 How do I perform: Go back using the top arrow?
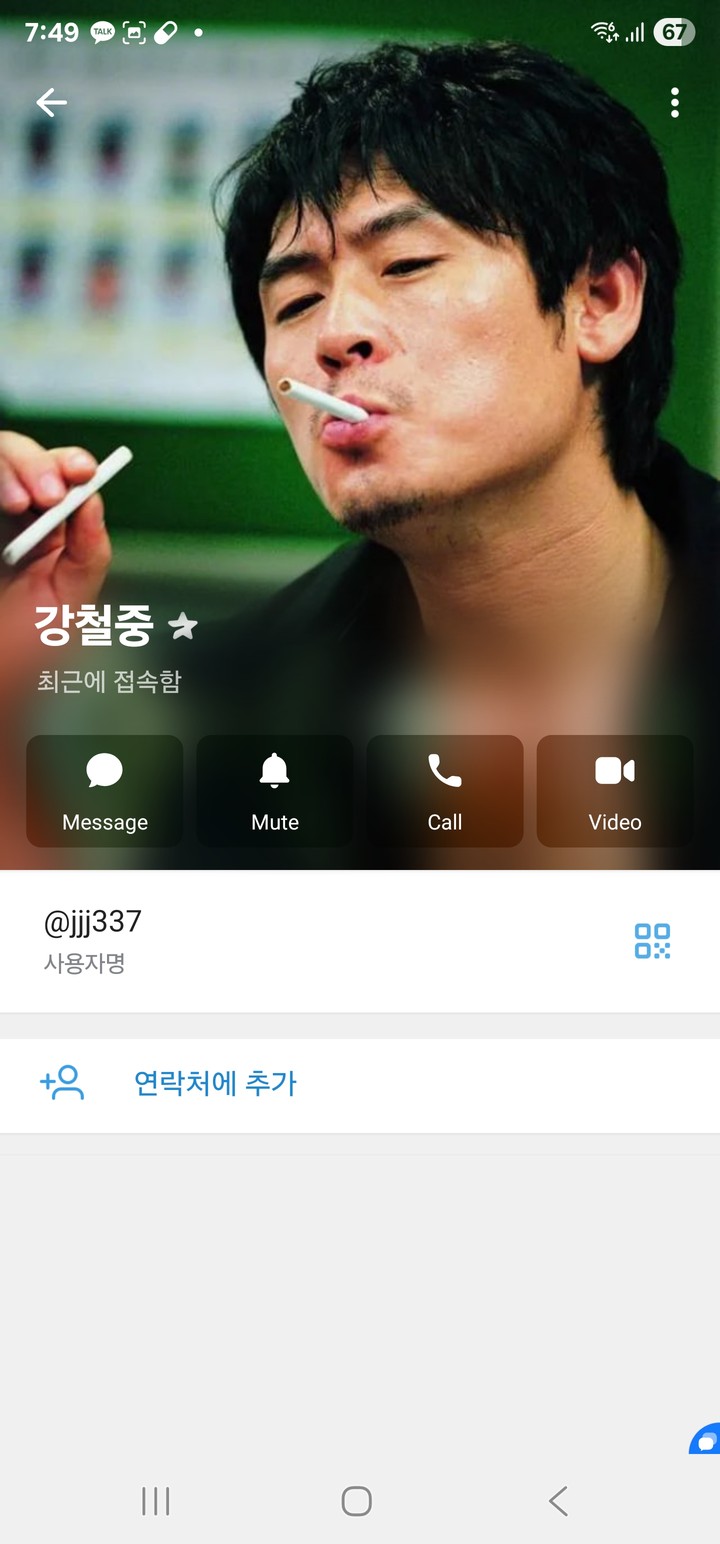tap(51, 102)
